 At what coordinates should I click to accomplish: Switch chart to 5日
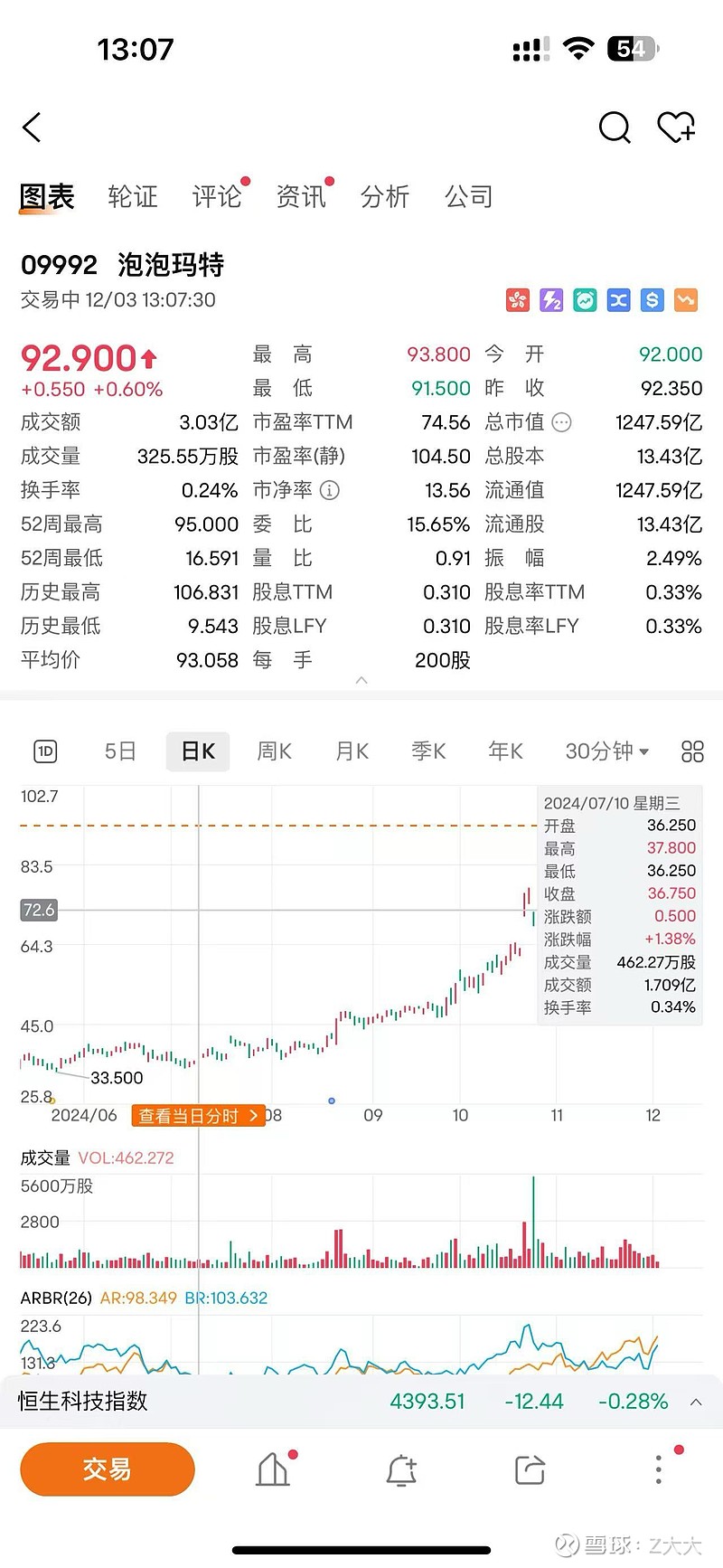coord(120,751)
